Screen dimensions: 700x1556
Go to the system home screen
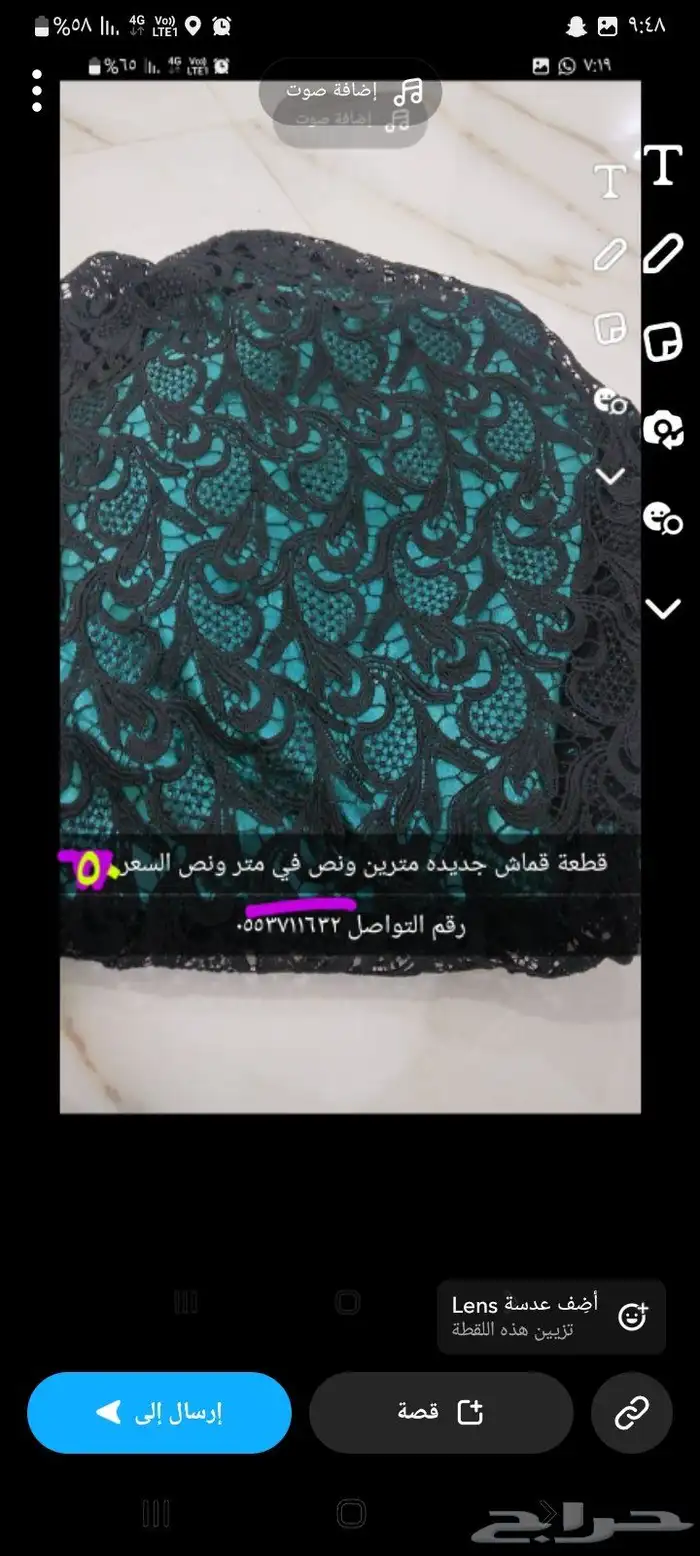(350, 1512)
